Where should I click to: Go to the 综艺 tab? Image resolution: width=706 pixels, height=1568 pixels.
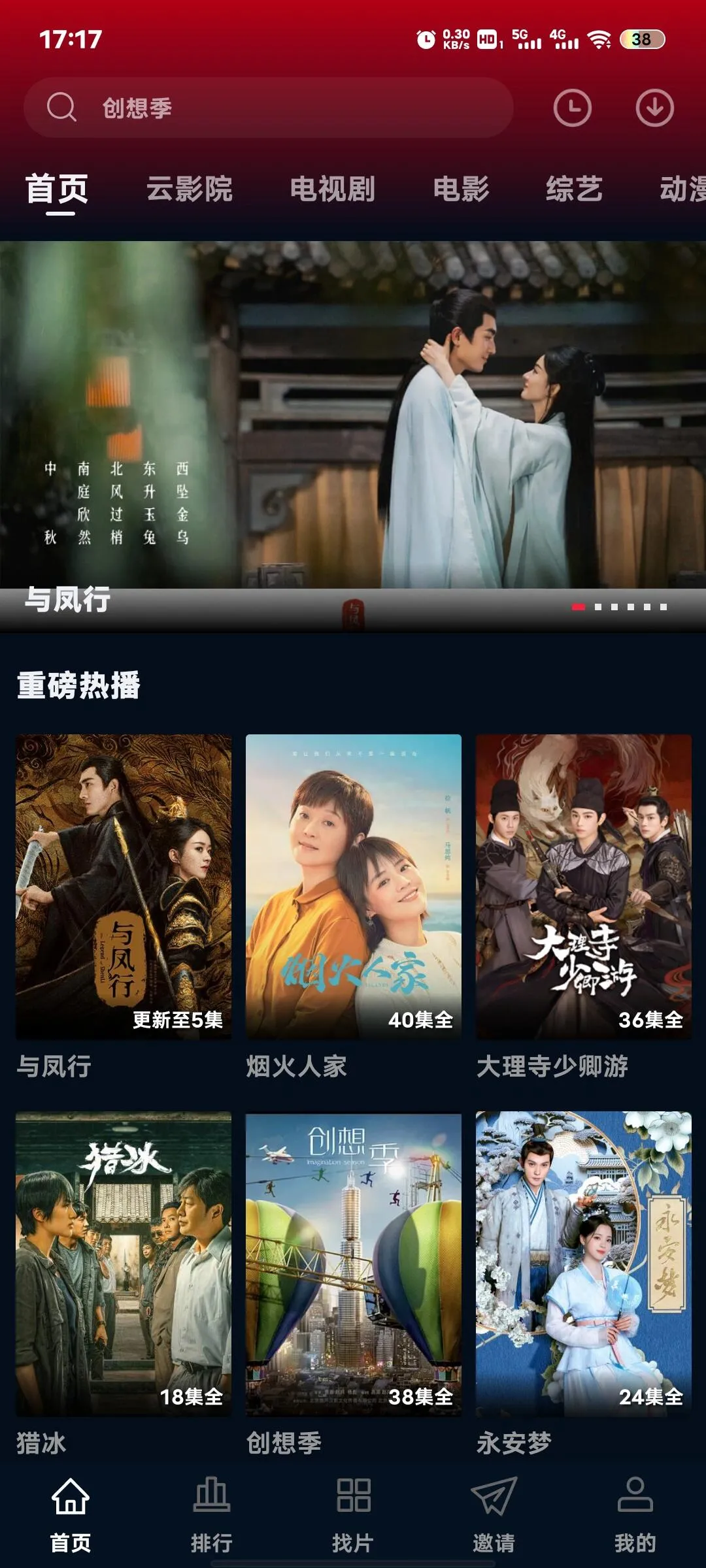point(574,189)
